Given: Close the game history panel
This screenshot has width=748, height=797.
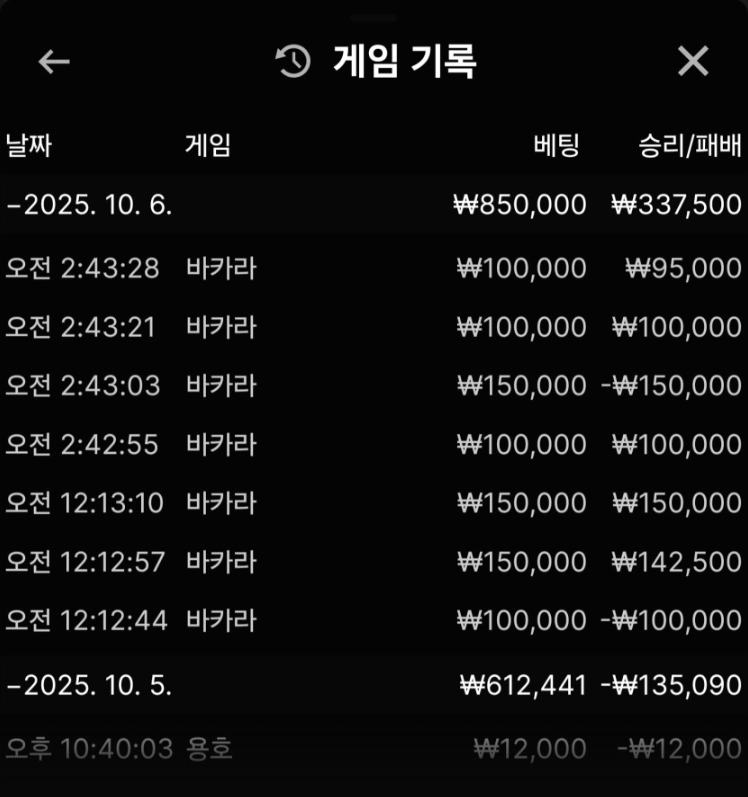Looking at the screenshot, I should tap(692, 62).
